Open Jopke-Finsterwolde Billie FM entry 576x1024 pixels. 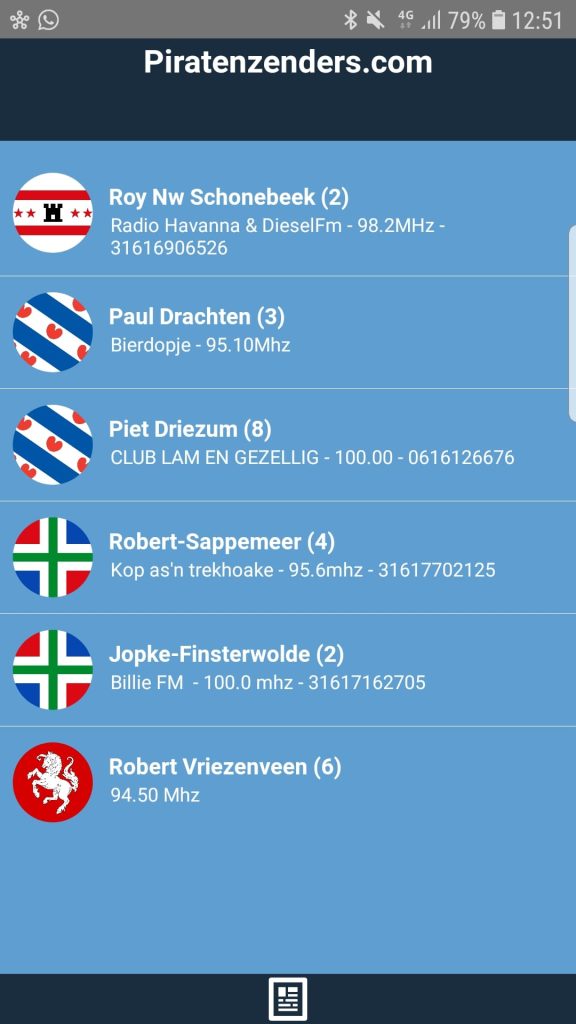click(288, 669)
